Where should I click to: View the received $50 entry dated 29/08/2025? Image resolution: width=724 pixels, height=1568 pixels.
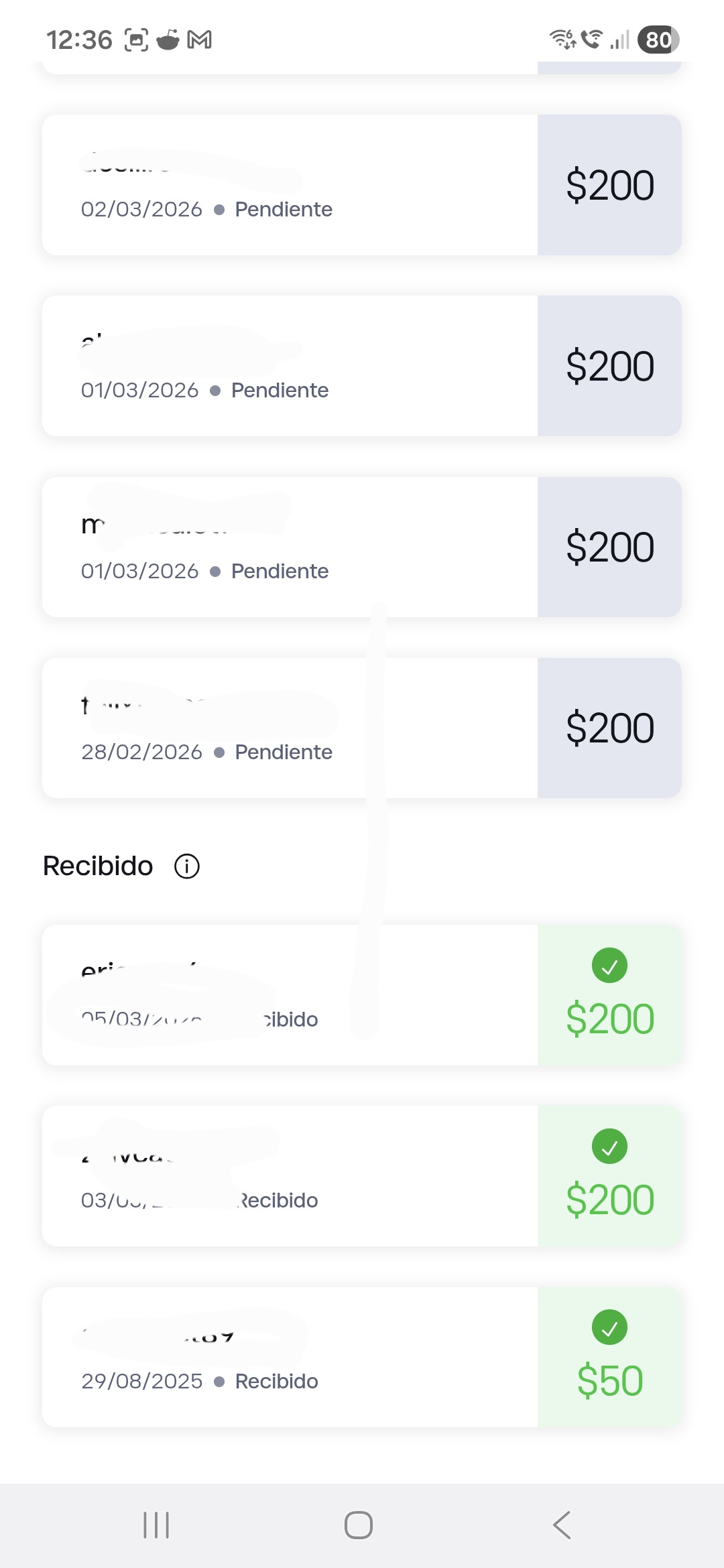(x=361, y=1358)
